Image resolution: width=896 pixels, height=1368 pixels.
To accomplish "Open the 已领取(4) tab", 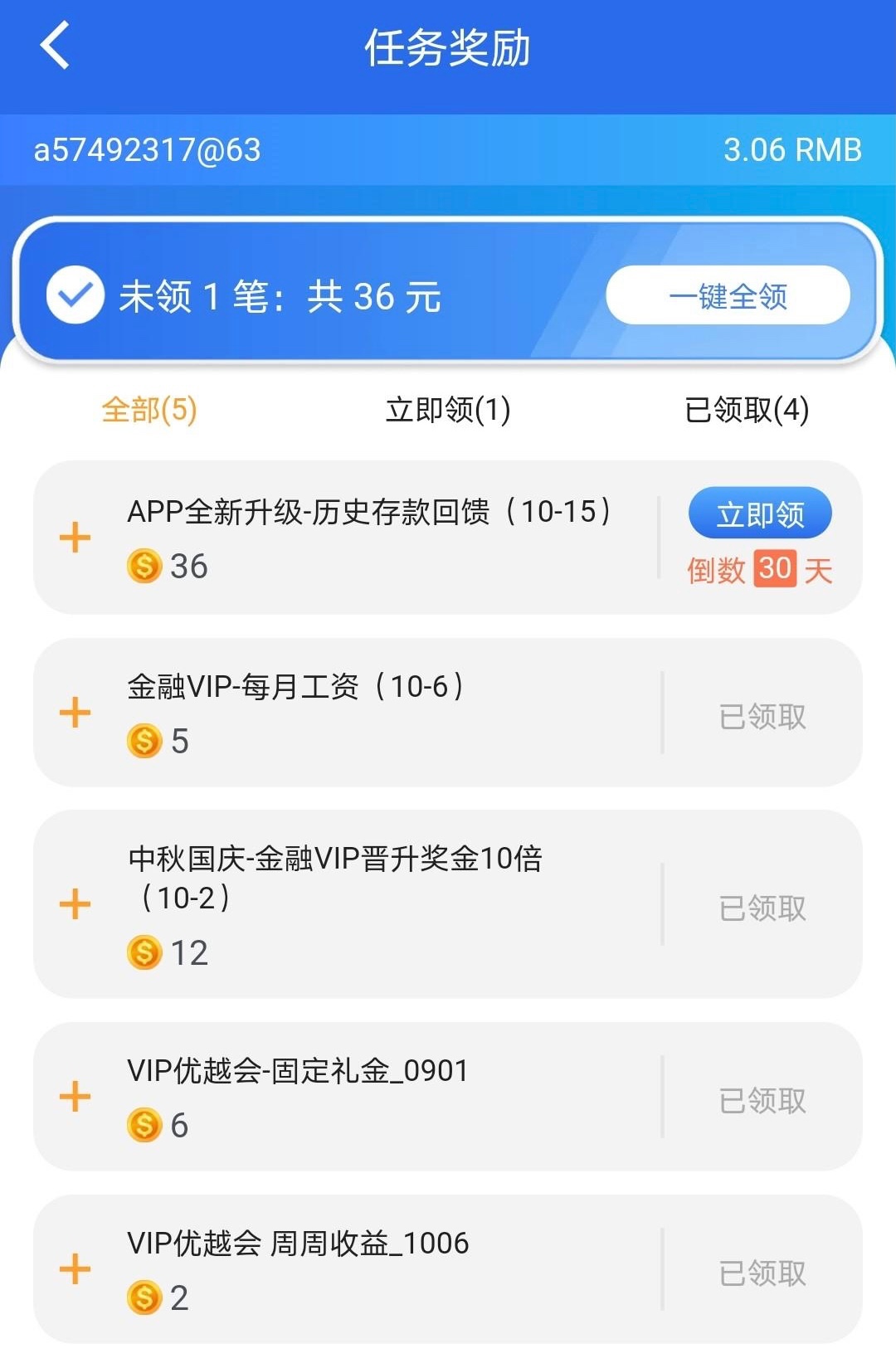I will 747,410.
